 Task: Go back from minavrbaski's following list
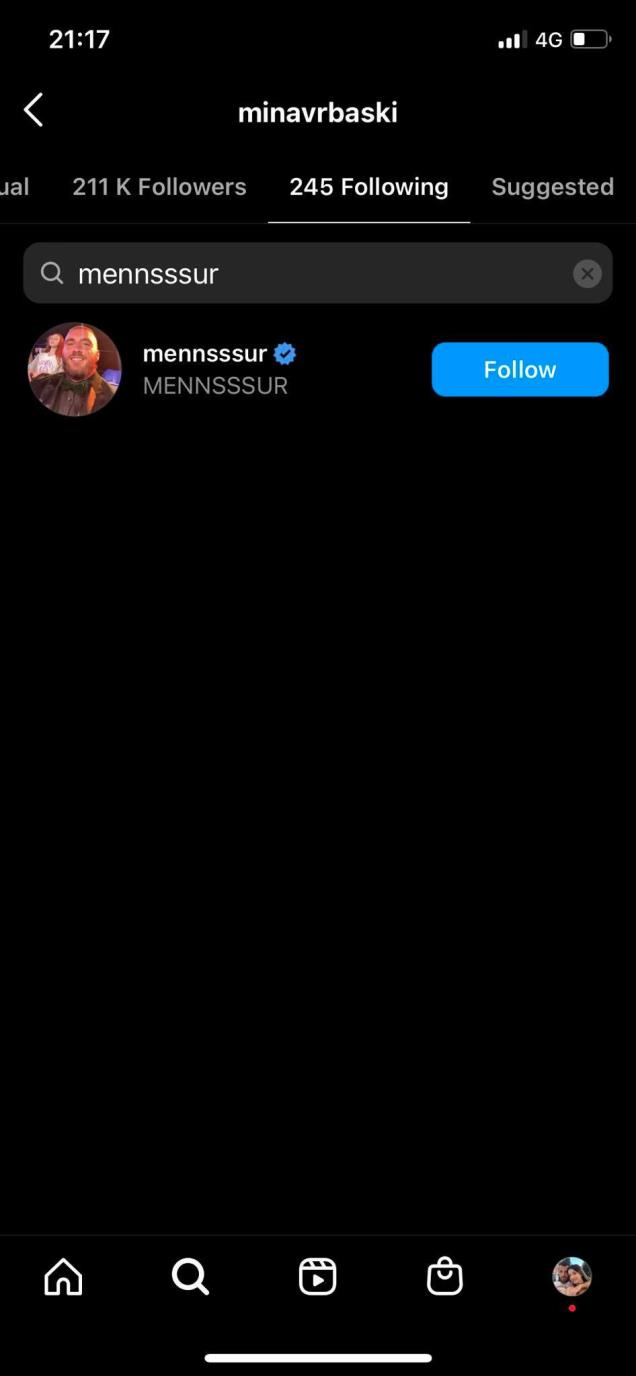pyautogui.click(x=34, y=111)
